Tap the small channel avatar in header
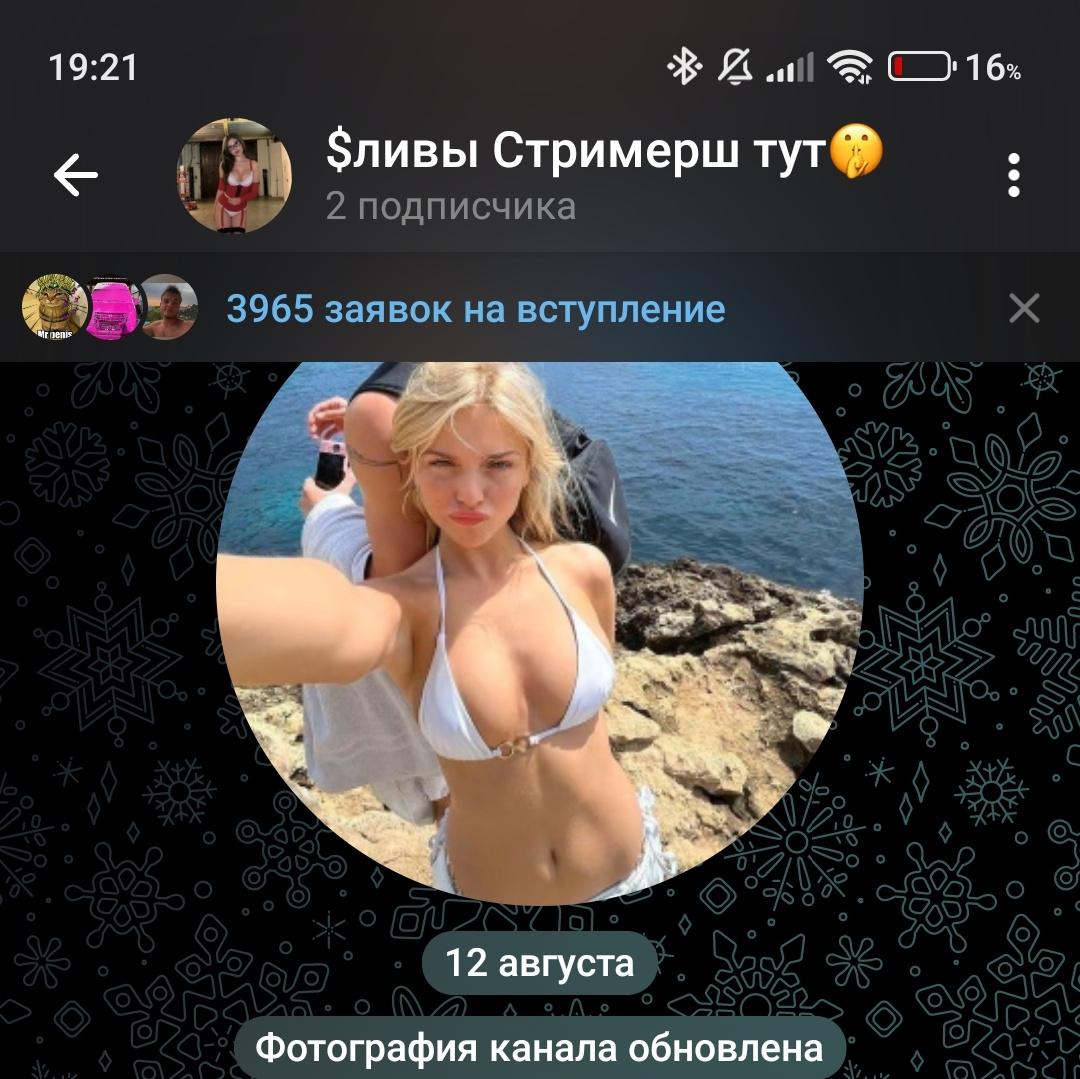This screenshot has width=1080, height=1079. (x=234, y=177)
